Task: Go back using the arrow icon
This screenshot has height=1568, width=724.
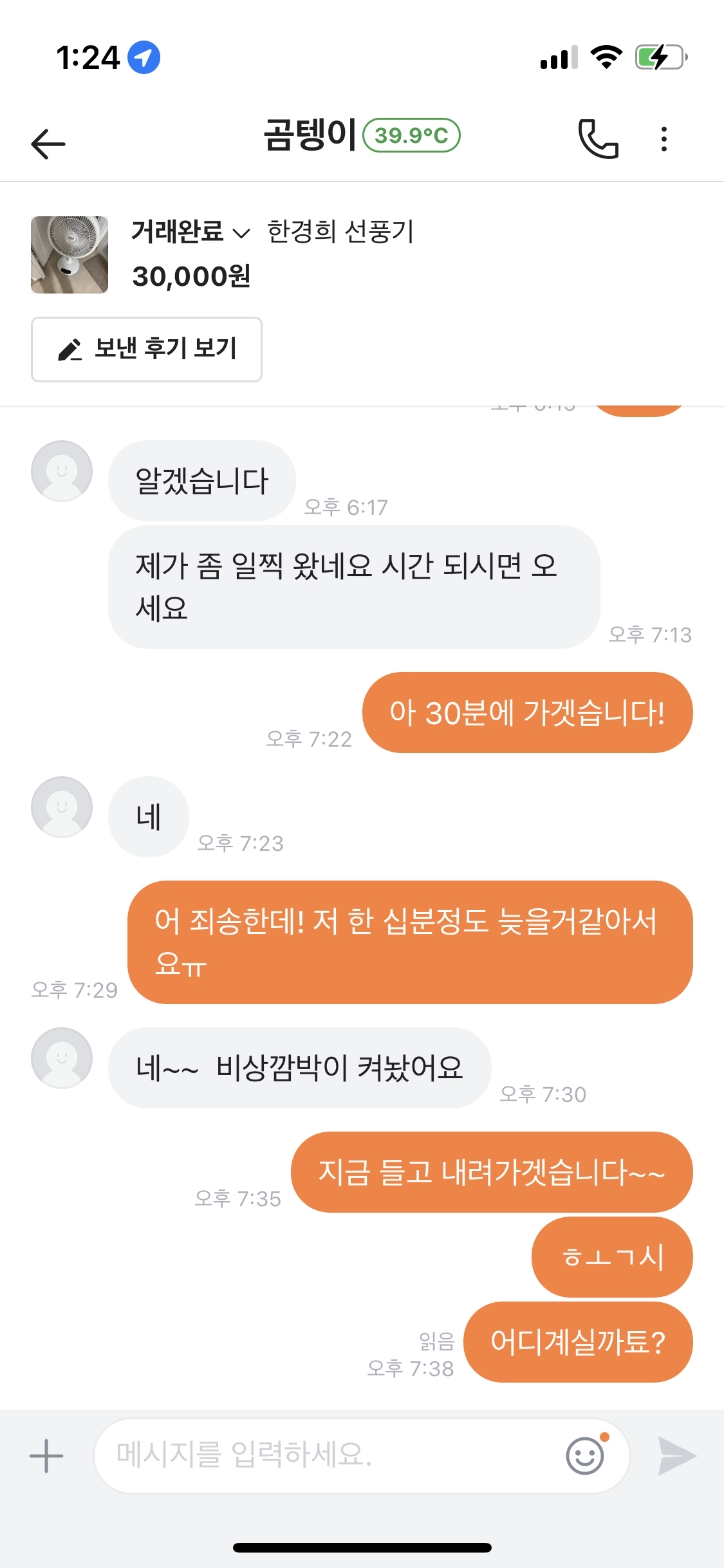Action: click(48, 143)
